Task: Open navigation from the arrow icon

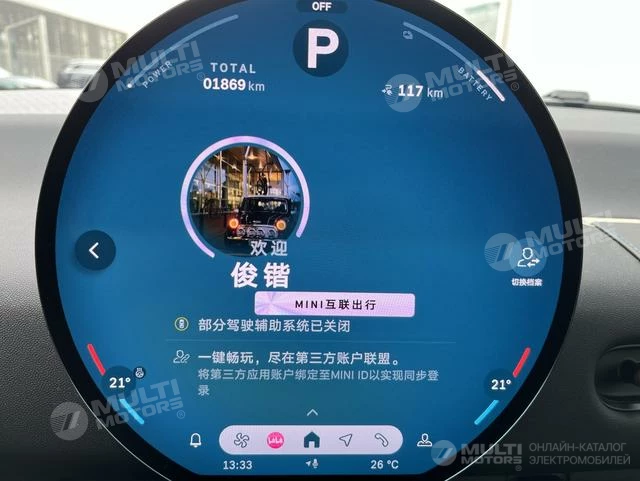Action: pyautogui.click(x=346, y=440)
